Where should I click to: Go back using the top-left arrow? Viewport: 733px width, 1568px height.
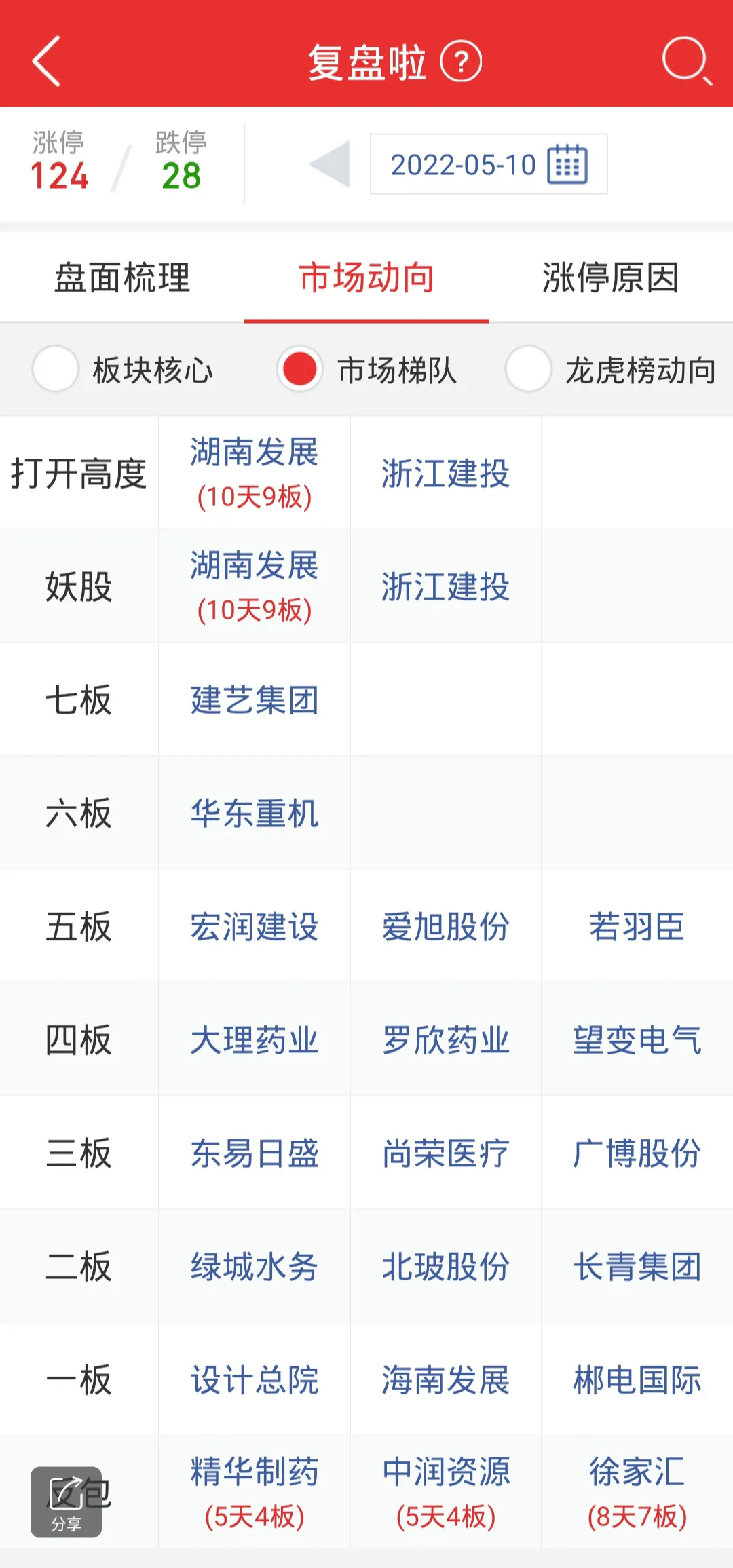46,61
